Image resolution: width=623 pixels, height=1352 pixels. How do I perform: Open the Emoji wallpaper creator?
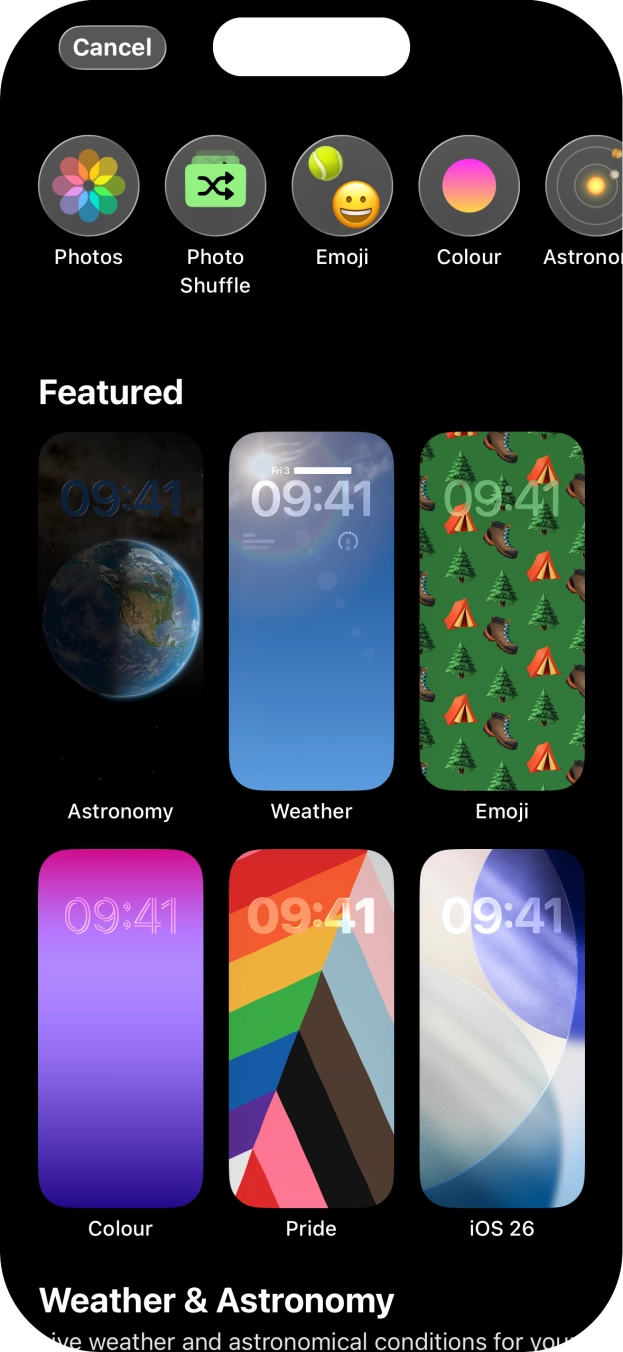(x=342, y=186)
